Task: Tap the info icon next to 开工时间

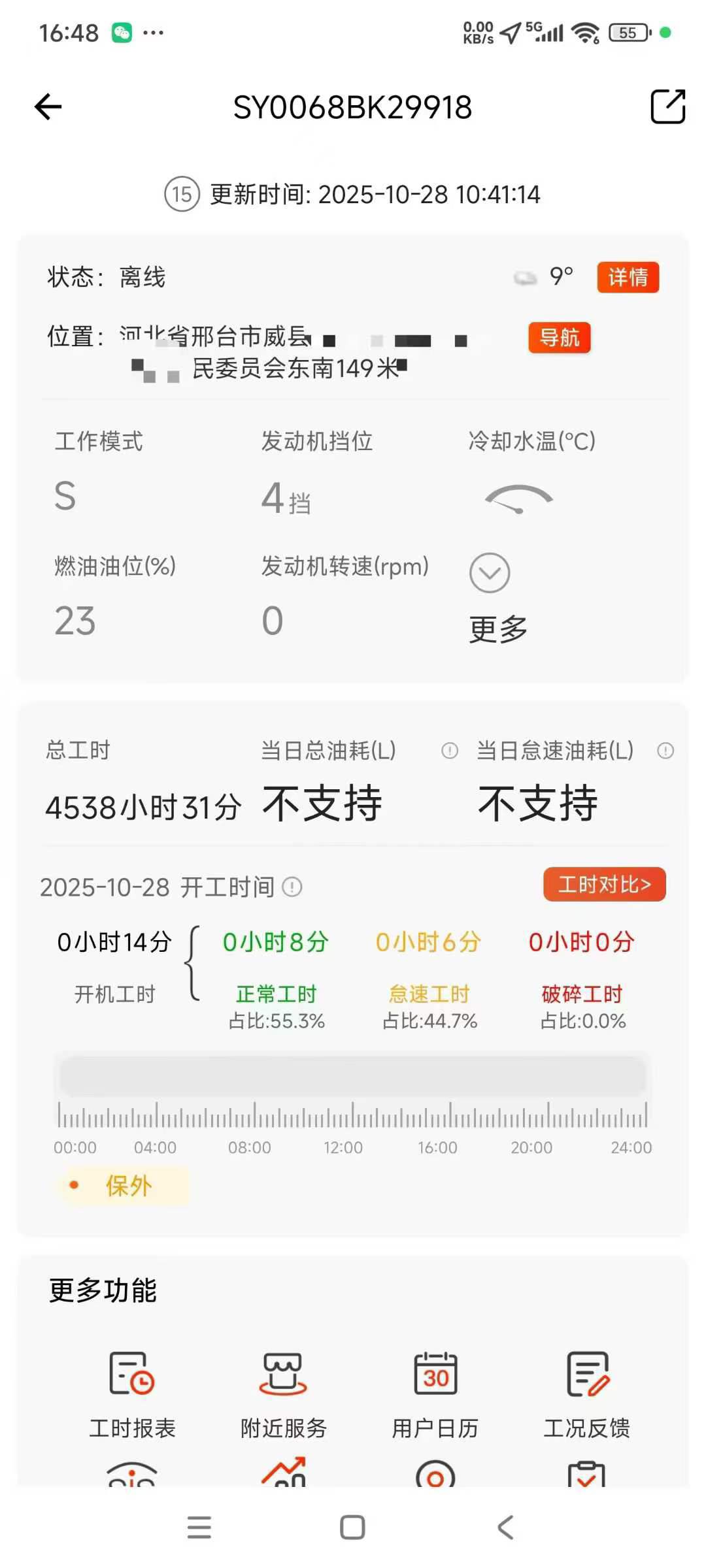Action: (x=292, y=887)
